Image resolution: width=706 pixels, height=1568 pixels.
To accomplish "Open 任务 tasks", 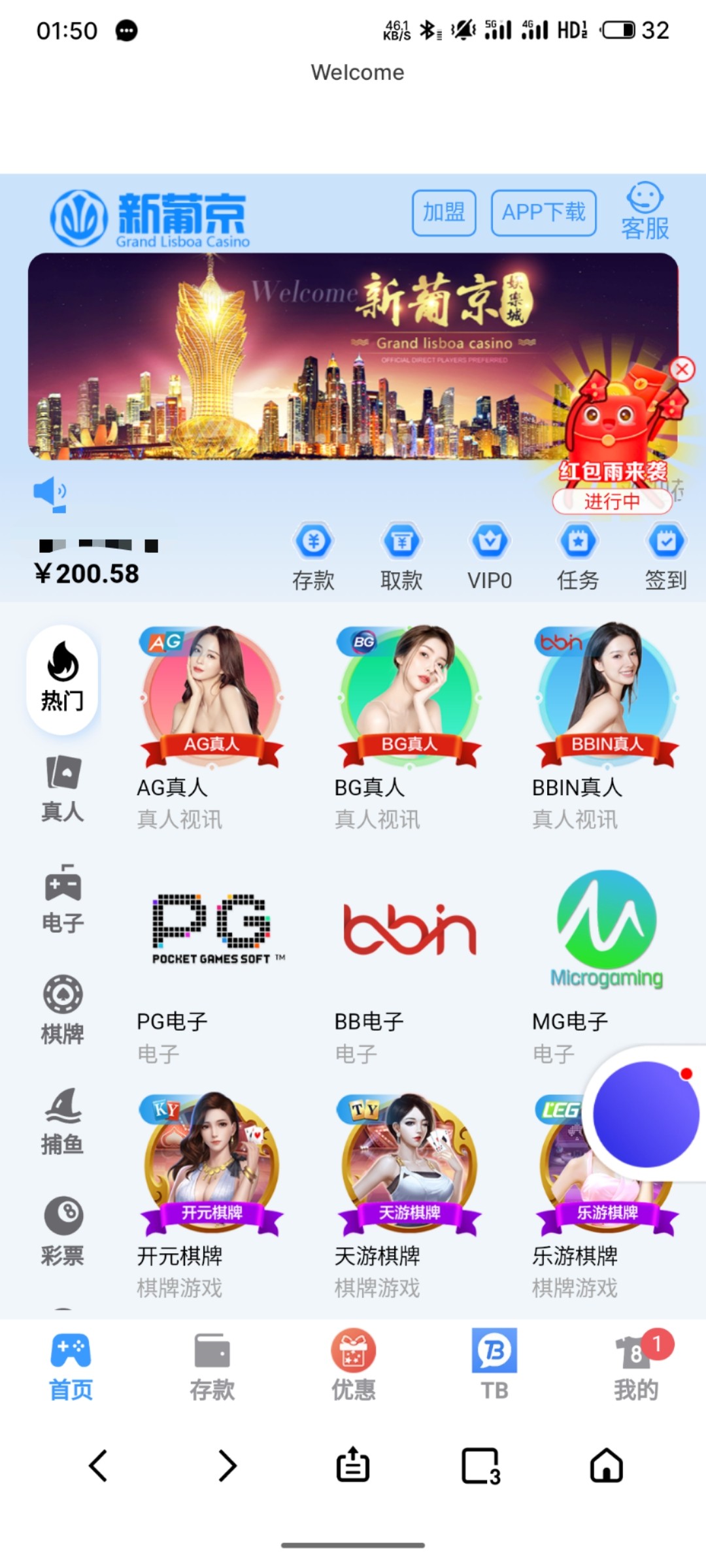I will coord(578,555).
